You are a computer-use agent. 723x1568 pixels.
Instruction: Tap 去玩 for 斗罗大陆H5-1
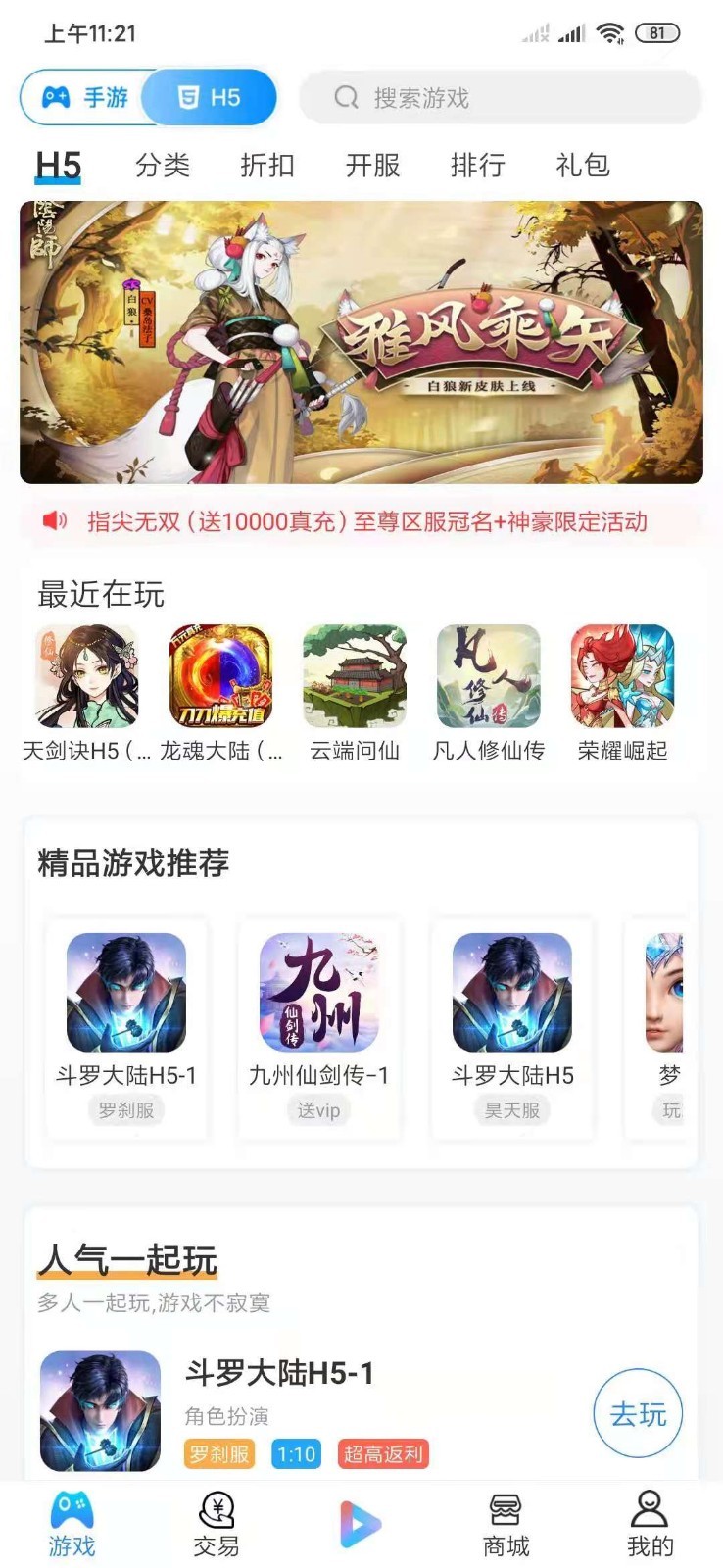[638, 1413]
